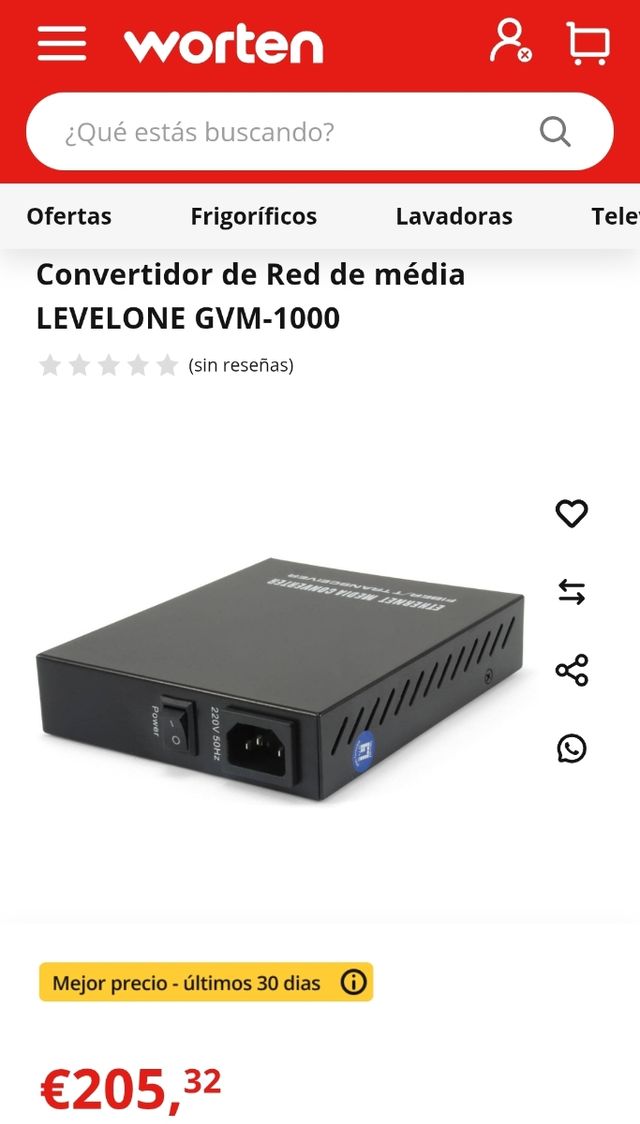View the shopping cart
Viewport: 640px width, 1124px height.
587,44
